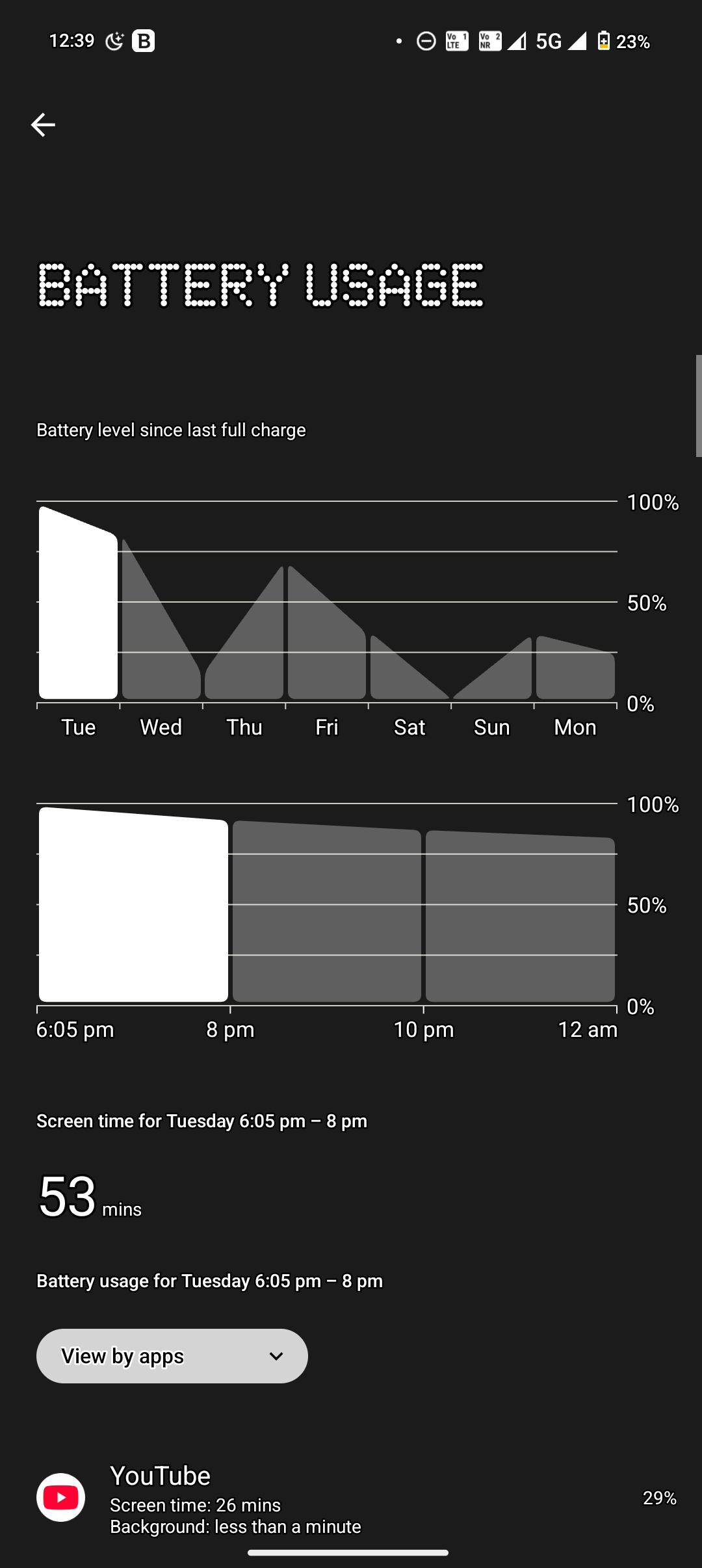This screenshot has width=702, height=1568.
Task: Go back from Battery usage
Action: pos(43,125)
